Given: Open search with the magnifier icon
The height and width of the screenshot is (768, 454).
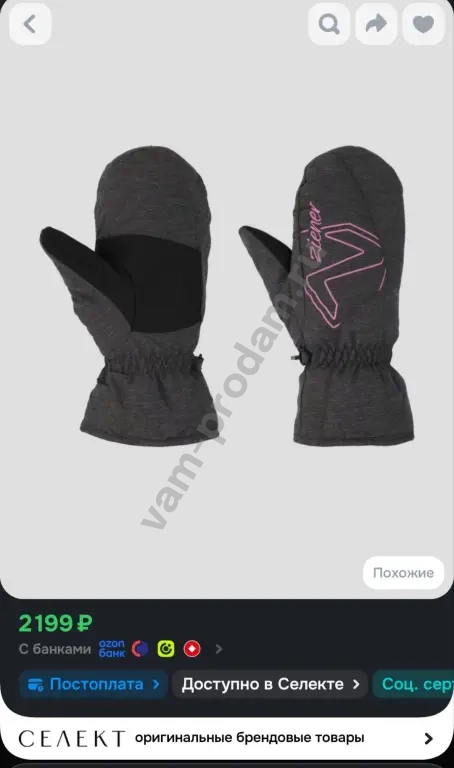Looking at the screenshot, I should (x=329, y=24).
